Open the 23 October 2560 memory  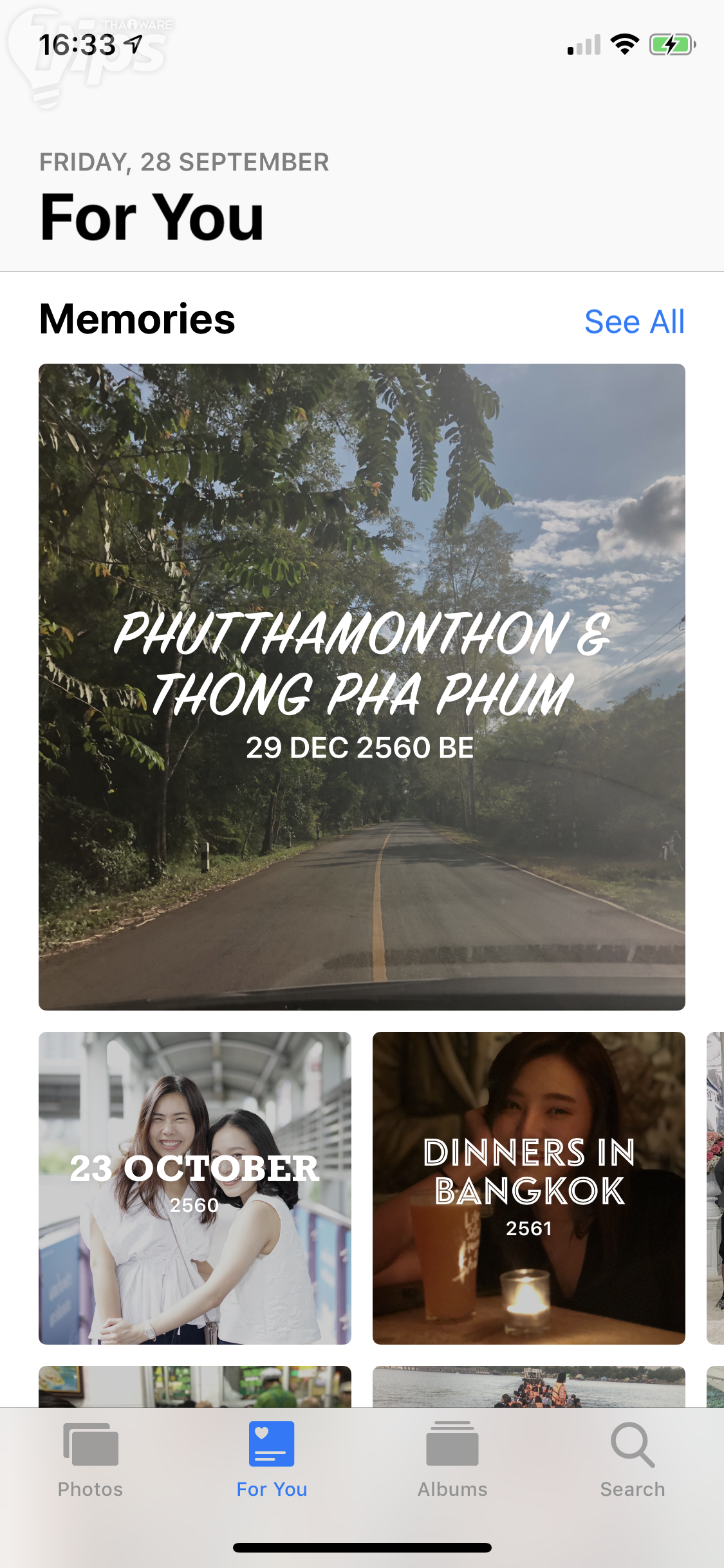pyautogui.click(x=194, y=1188)
